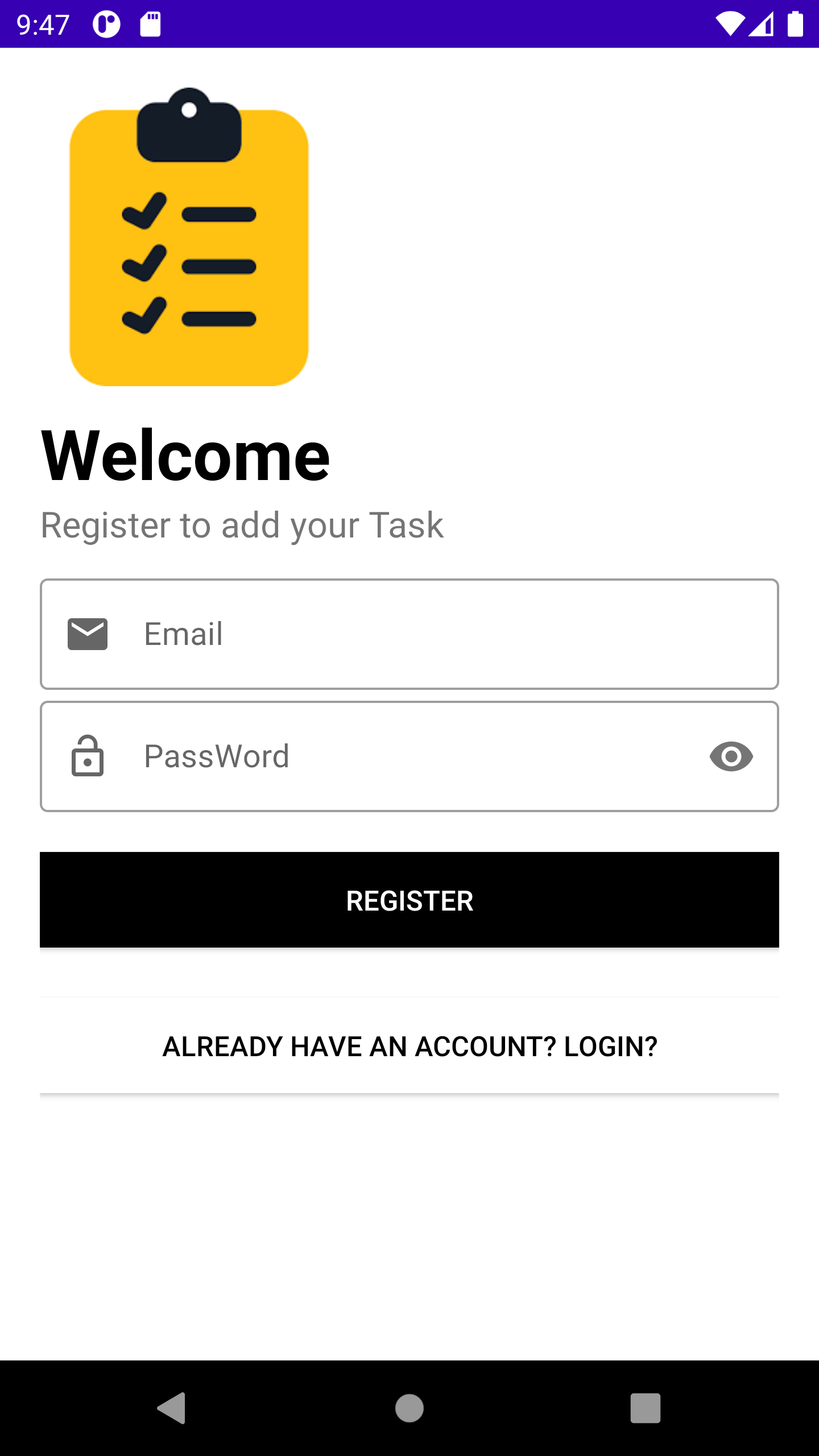Click the notification icon next to clock
This screenshot has height=1456, width=819.
tap(106, 23)
